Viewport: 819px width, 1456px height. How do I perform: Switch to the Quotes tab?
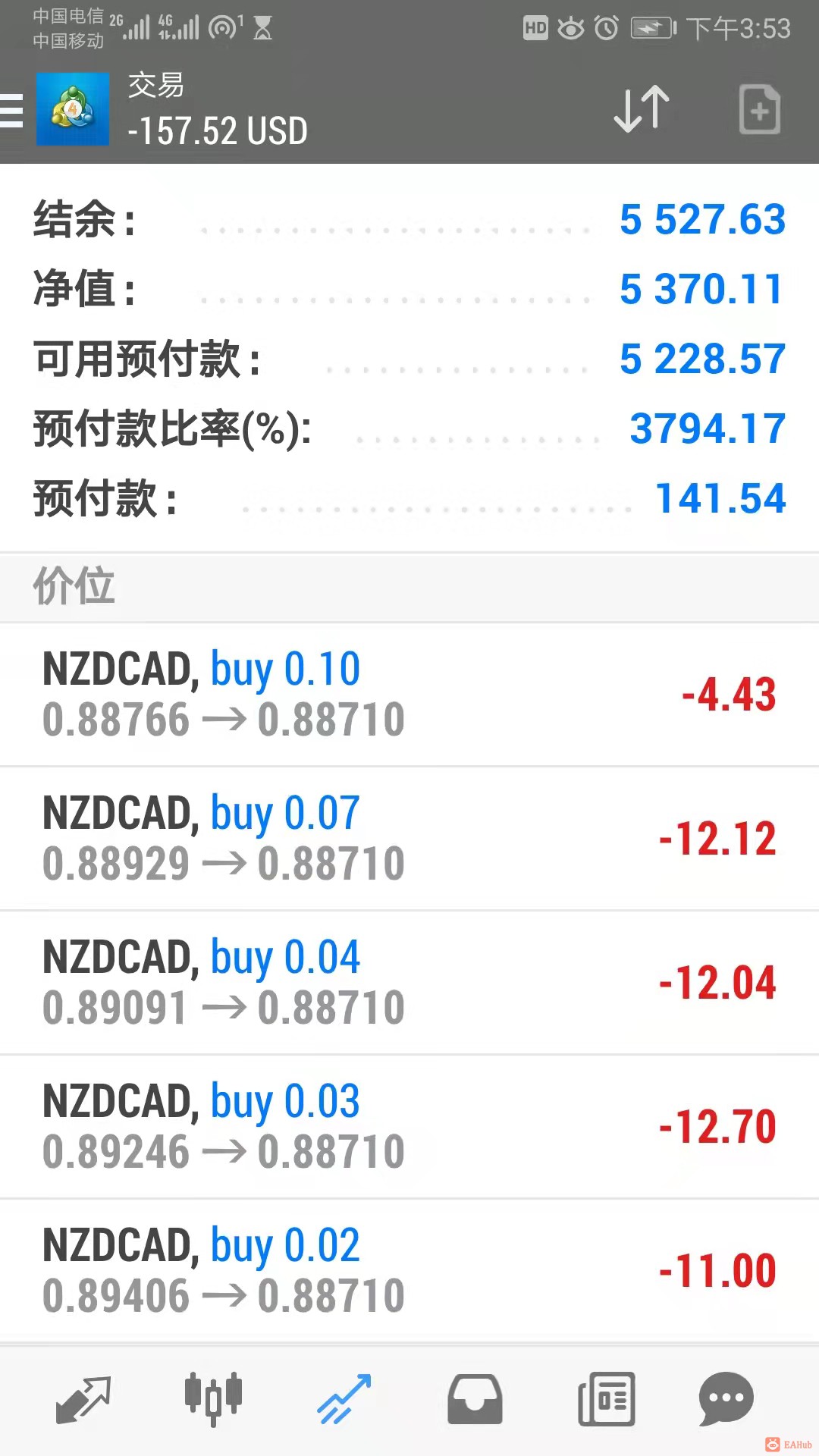click(83, 1399)
